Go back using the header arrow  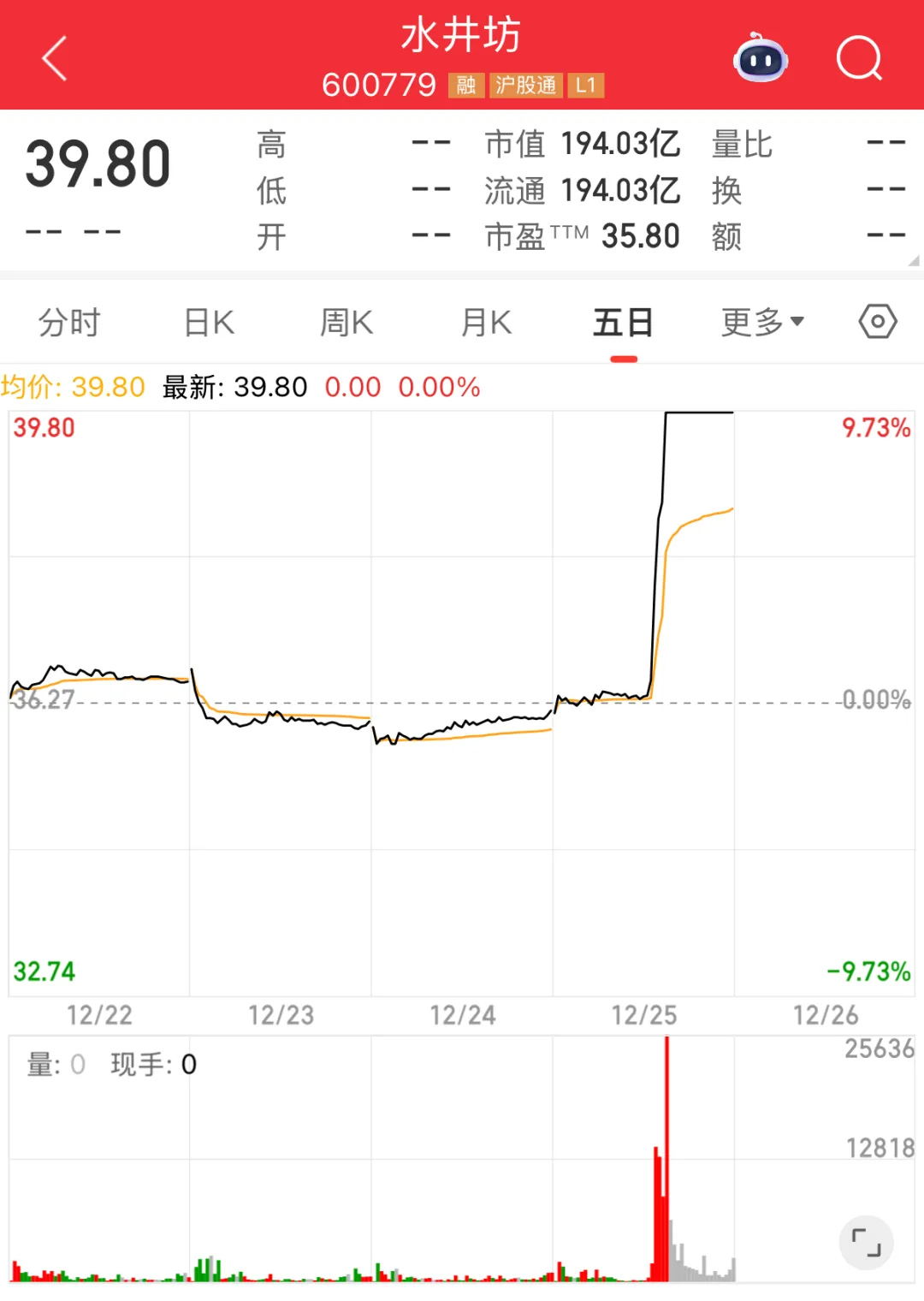coord(55,59)
